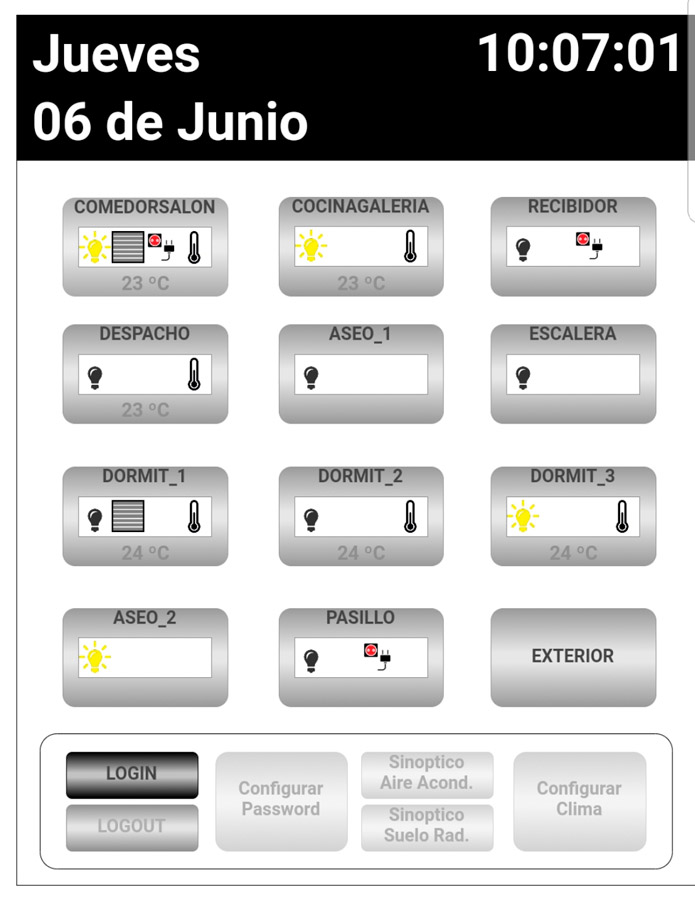Toggle the light bulb in COMEDORSALON
Viewport: 695px width, 900px height.
tap(94, 247)
